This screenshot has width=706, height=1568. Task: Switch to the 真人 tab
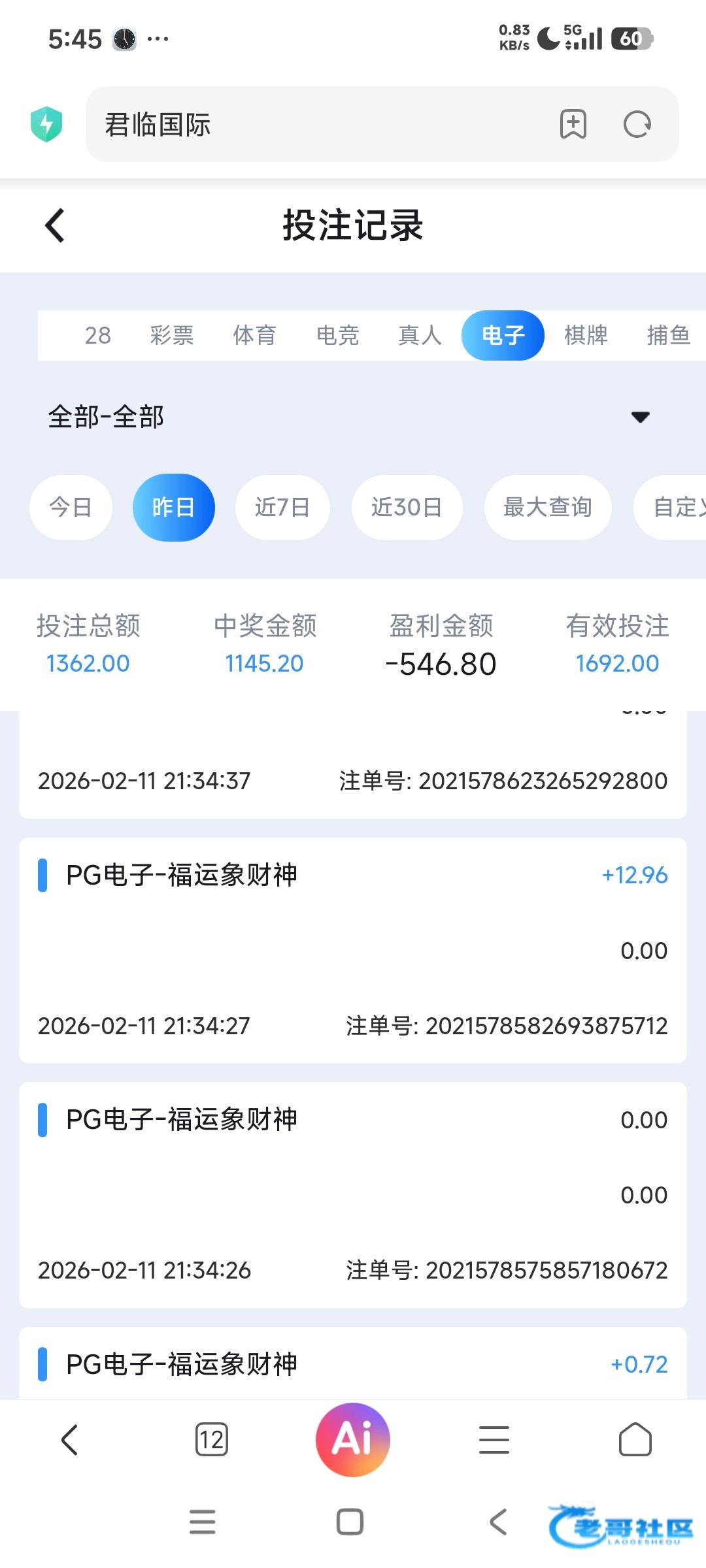pos(420,335)
